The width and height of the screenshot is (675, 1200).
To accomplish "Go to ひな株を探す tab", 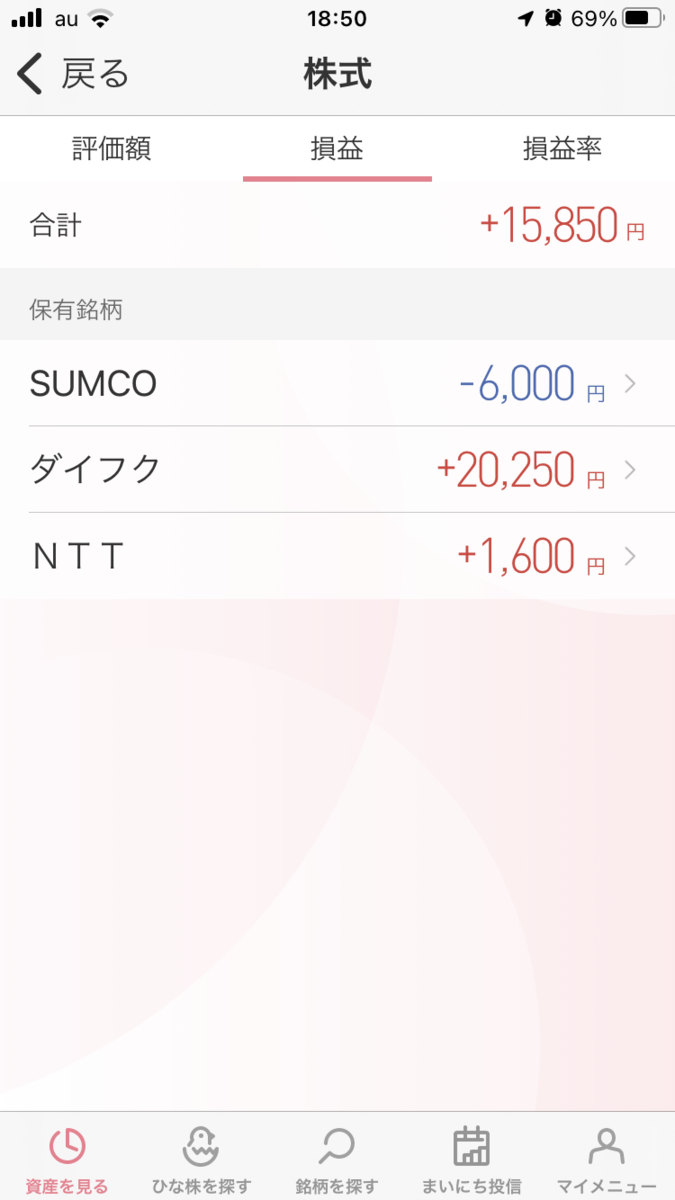I will click(202, 1160).
